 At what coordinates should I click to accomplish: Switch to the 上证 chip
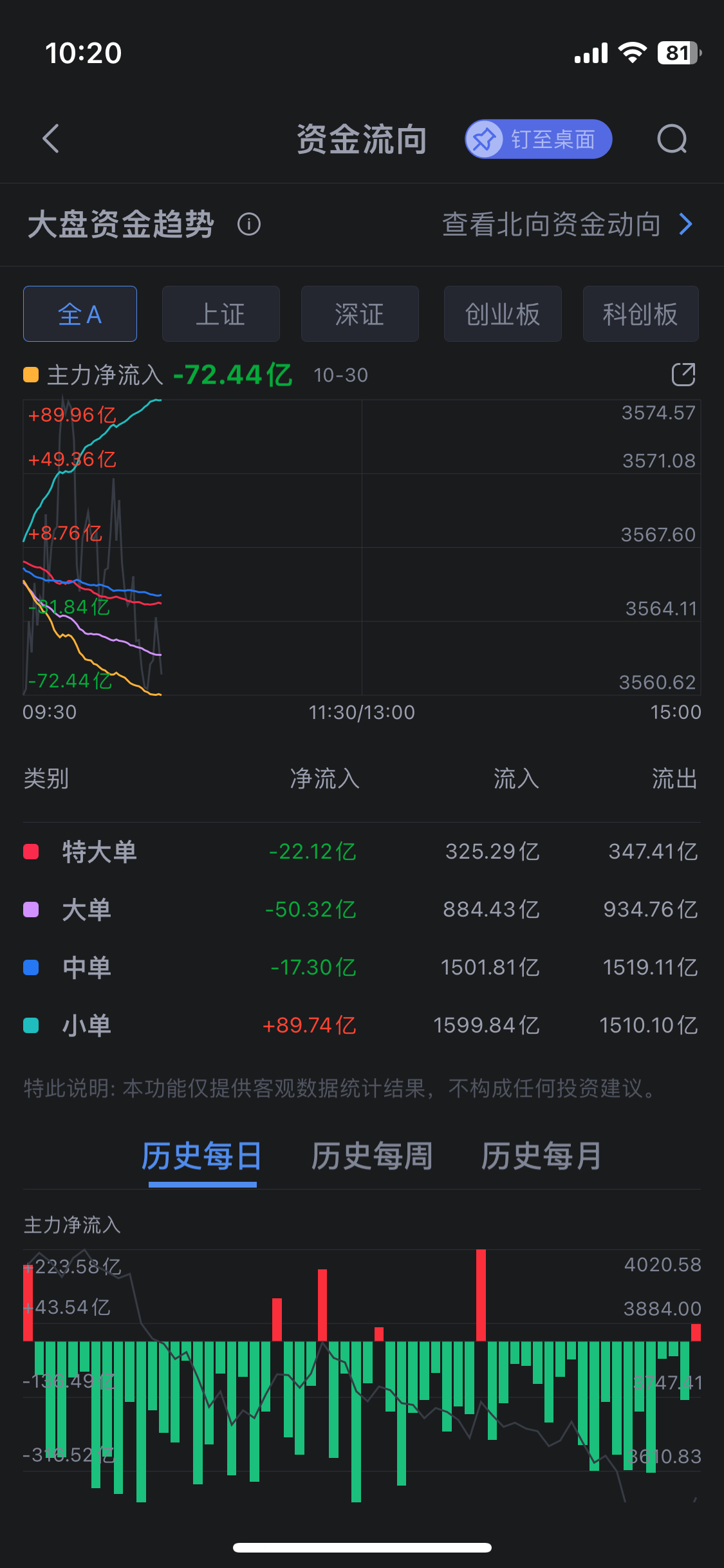click(x=221, y=314)
